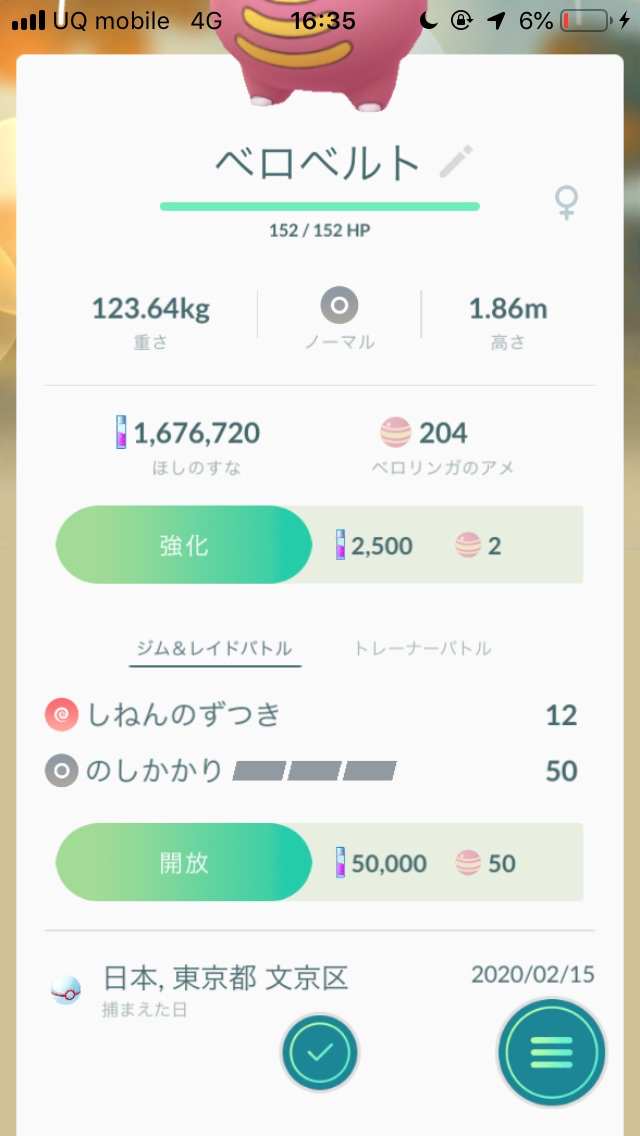The width and height of the screenshot is (640, 1136).
Task: Tap the 強化 power up button
Action: 185,545
